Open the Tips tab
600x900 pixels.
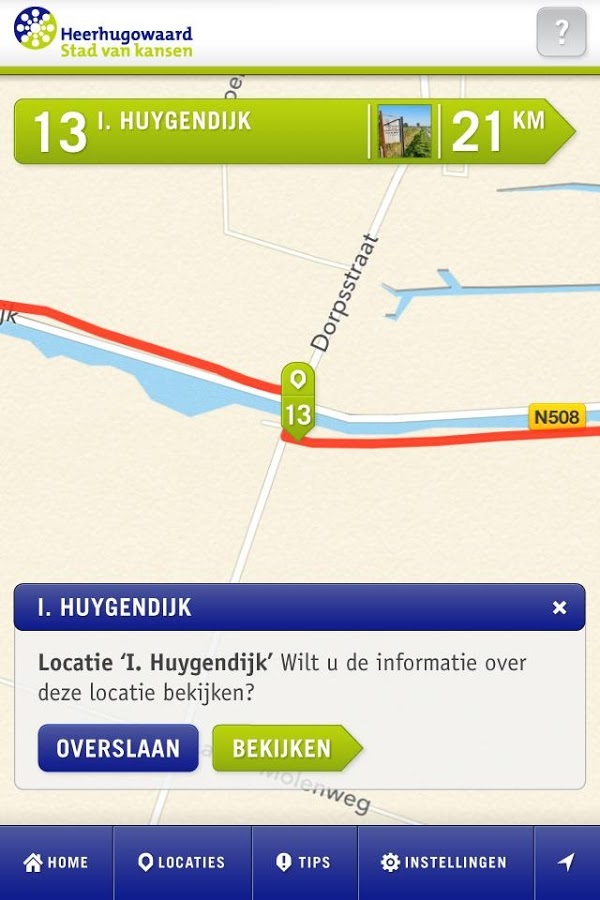click(x=304, y=862)
